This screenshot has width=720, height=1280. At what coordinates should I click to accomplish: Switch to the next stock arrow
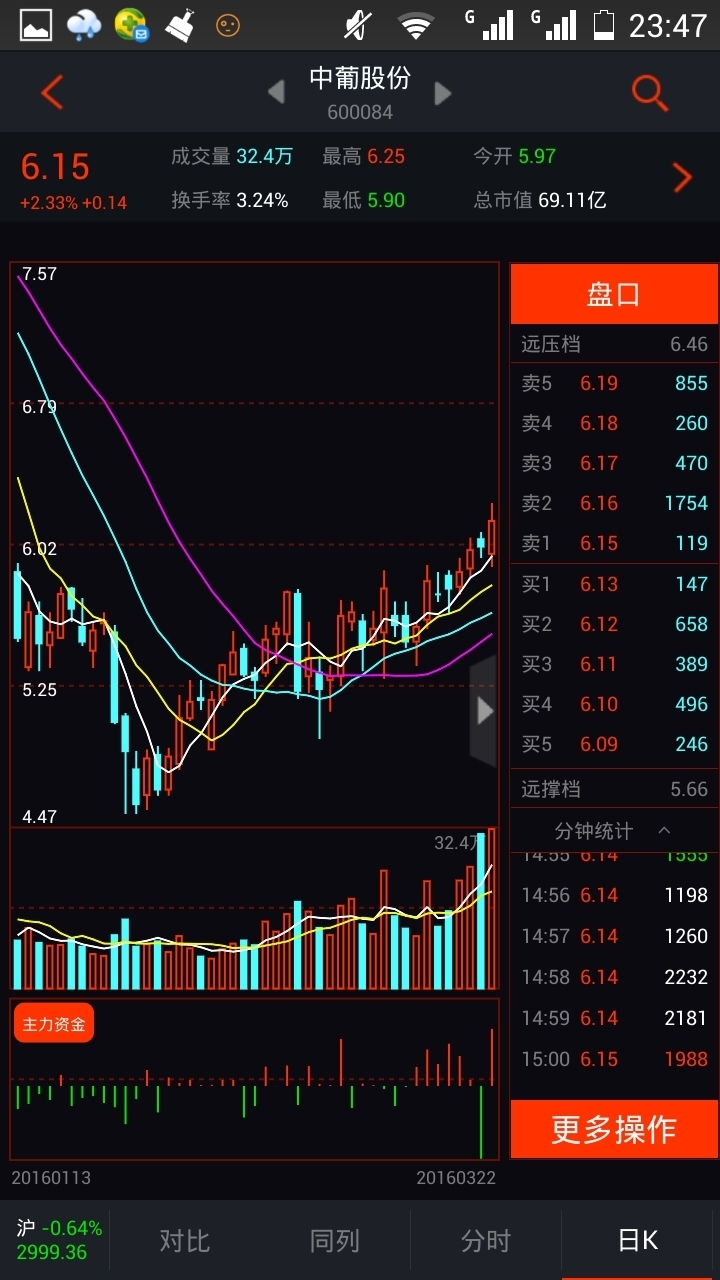(442, 93)
